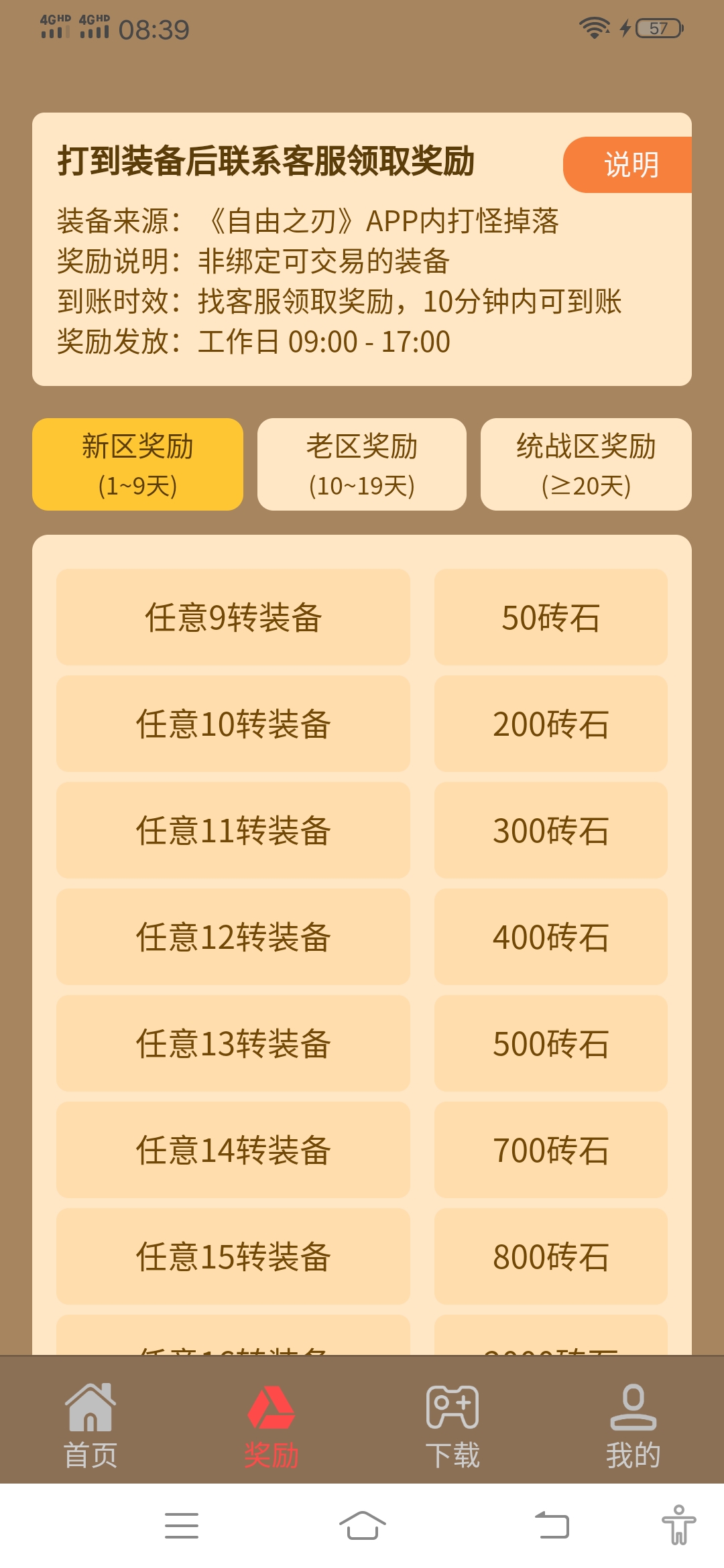Tap the 奖励 rewards tab

coord(271,1426)
